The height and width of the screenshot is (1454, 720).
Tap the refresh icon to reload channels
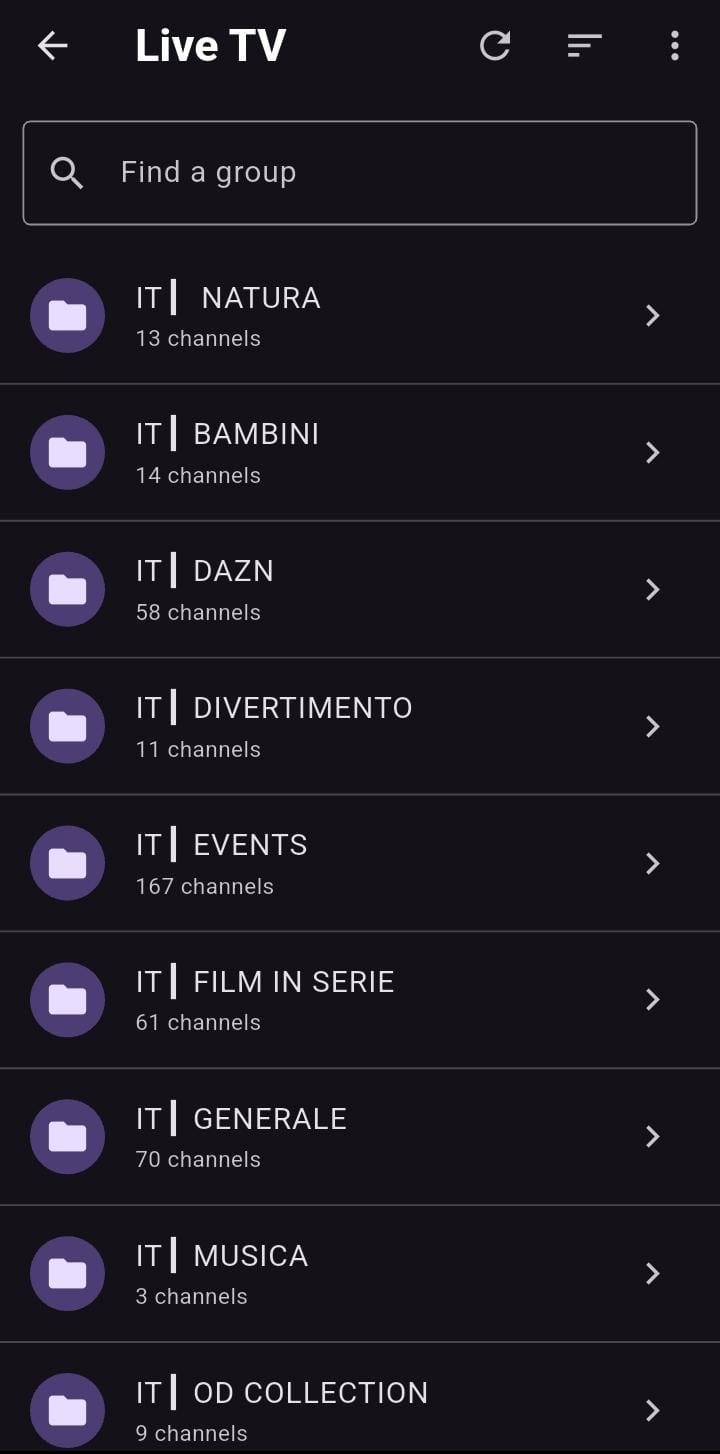coord(495,45)
